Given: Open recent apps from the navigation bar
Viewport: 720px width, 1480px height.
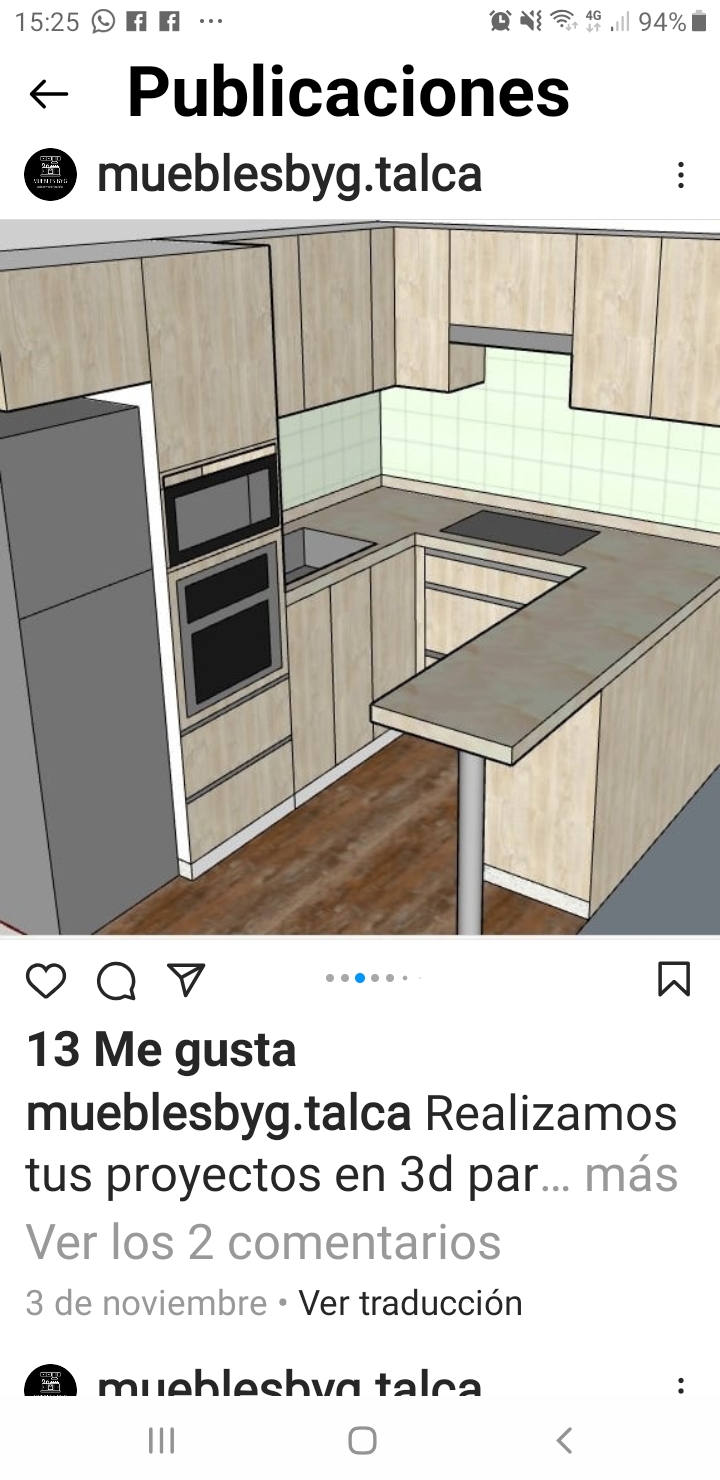Looking at the screenshot, I should (x=161, y=1440).
